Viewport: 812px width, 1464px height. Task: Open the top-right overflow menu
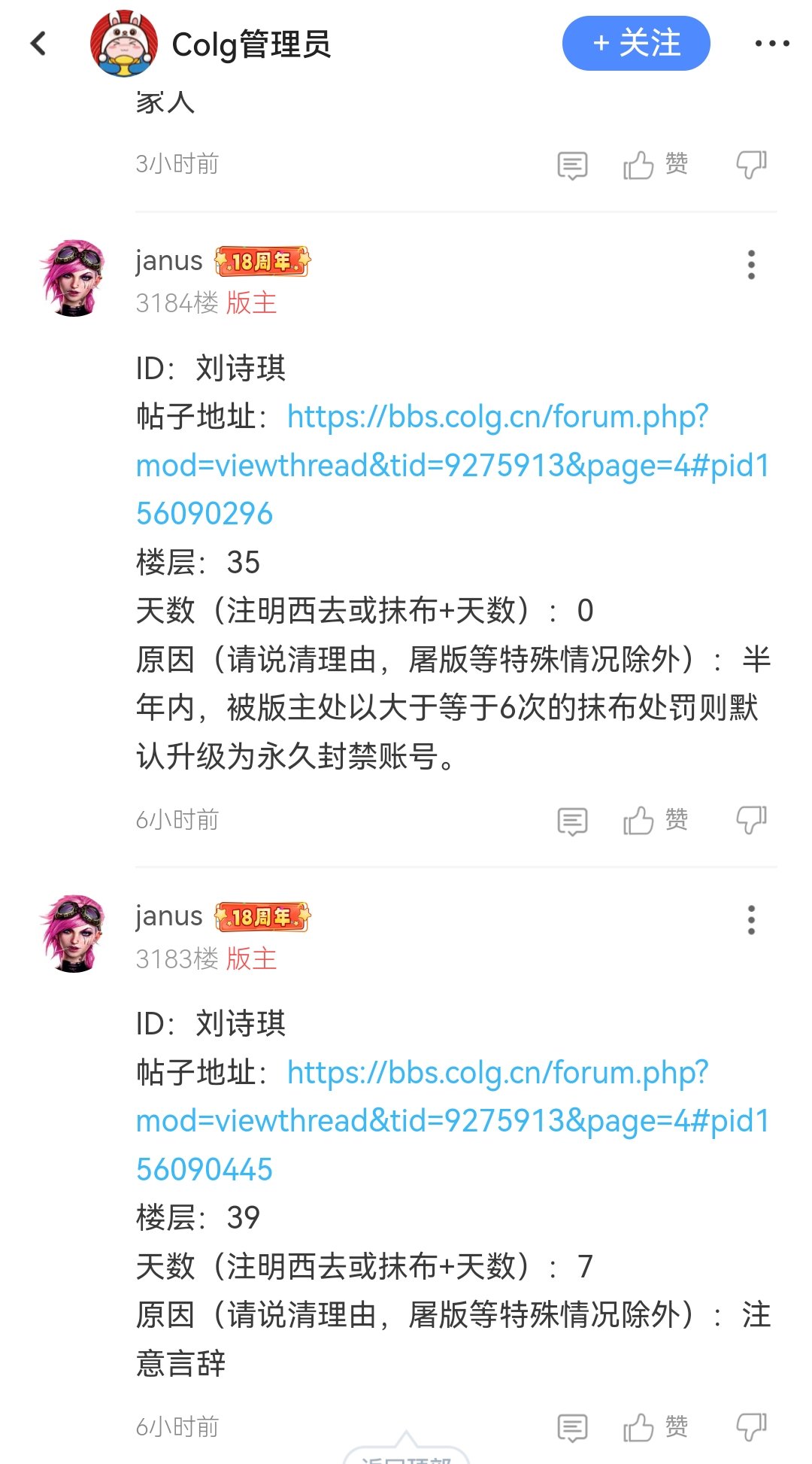pos(772,44)
